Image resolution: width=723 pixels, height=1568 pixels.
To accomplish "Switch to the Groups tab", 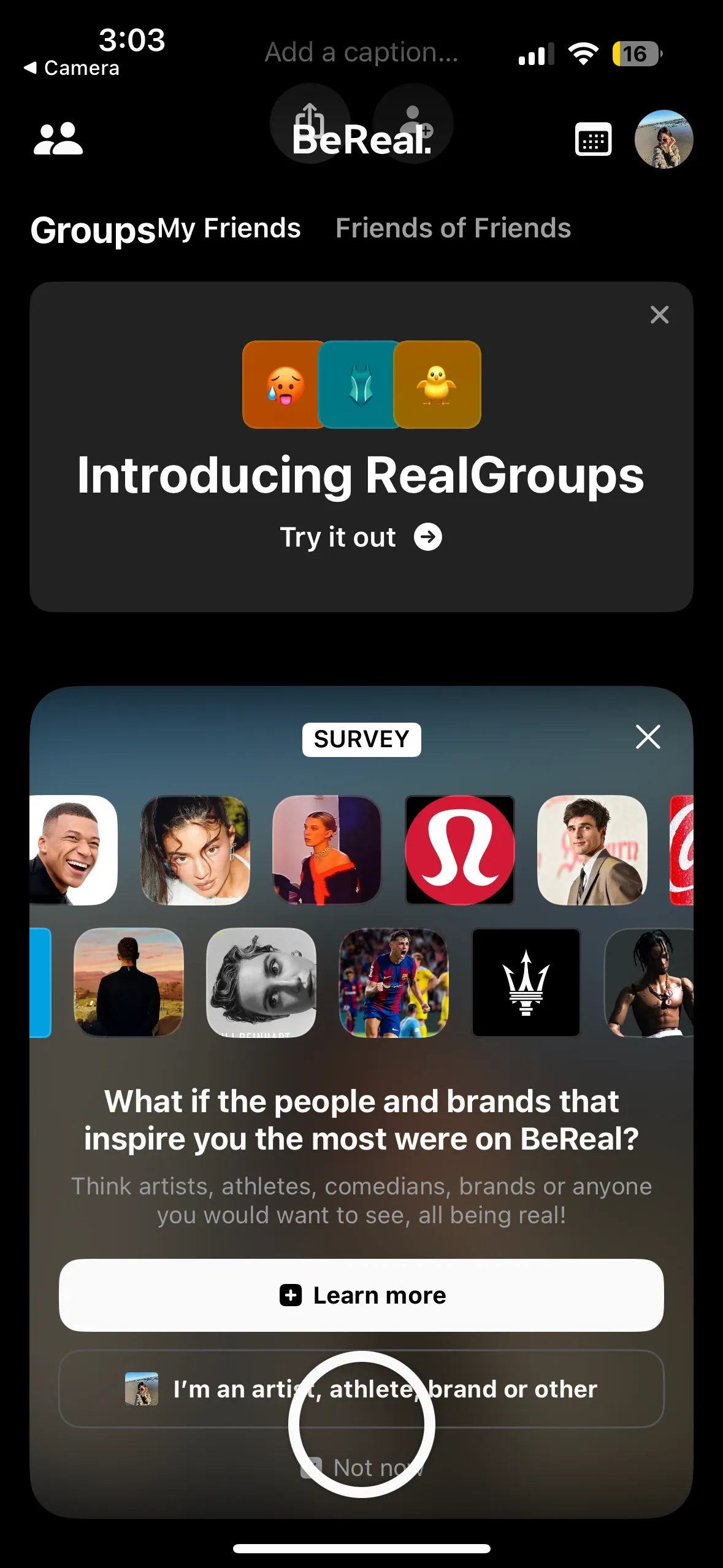I will (93, 230).
